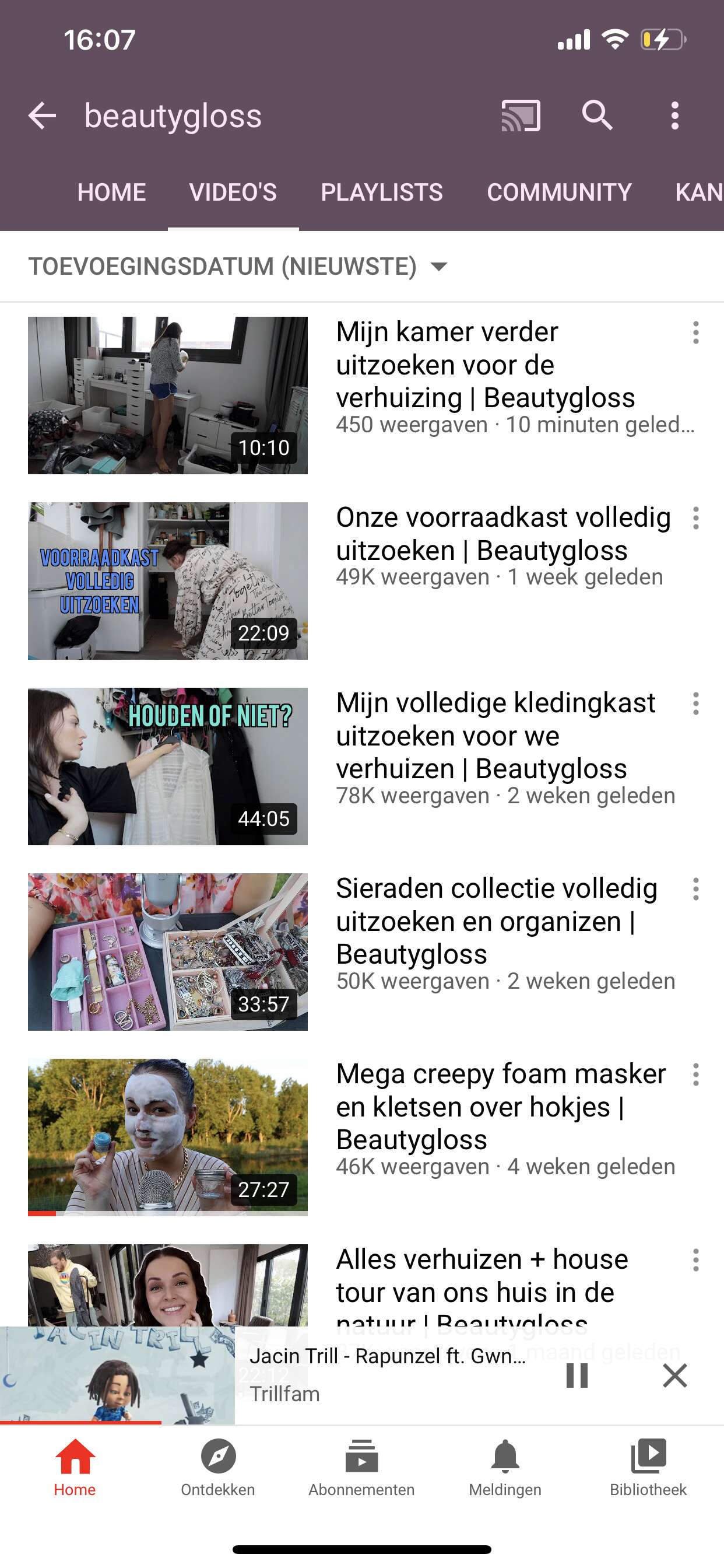Go back from the beautygloss channel
Image resolution: width=724 pixels, height=1568 pixels.
42,116
